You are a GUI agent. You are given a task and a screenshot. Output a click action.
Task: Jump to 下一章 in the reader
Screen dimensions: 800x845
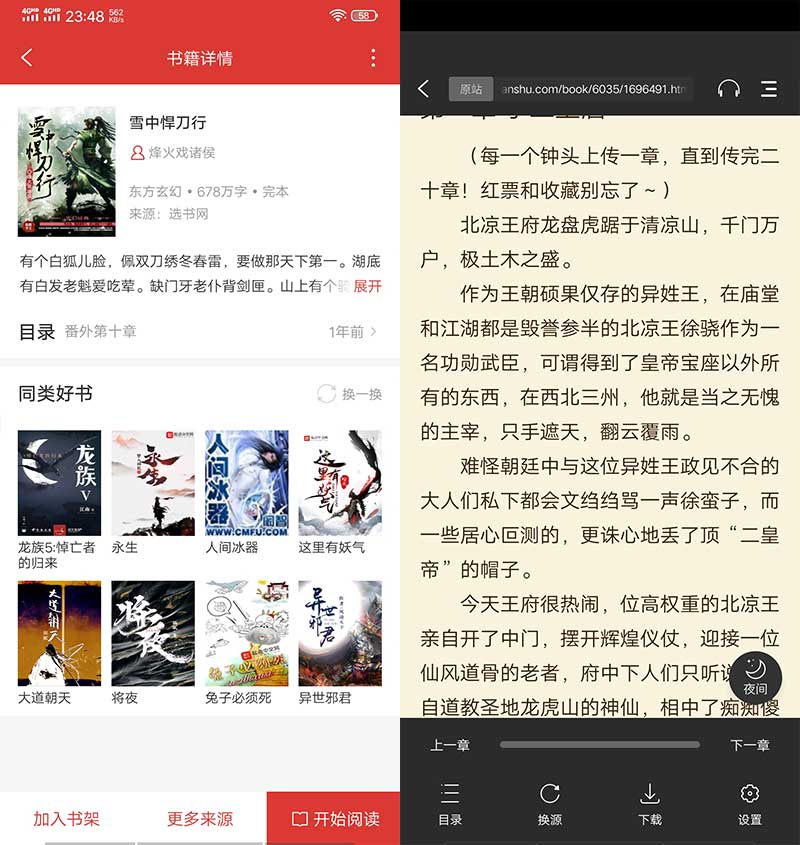click(x=749, y=745)
